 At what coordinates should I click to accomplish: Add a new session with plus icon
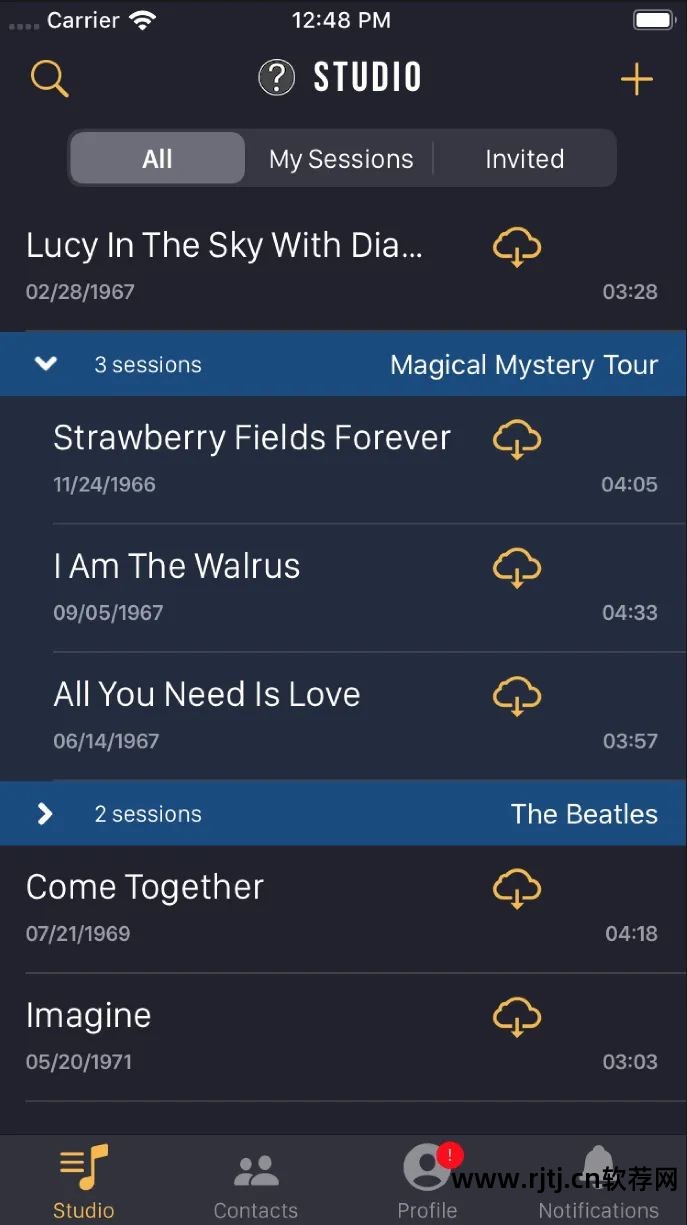coord(636,79)
